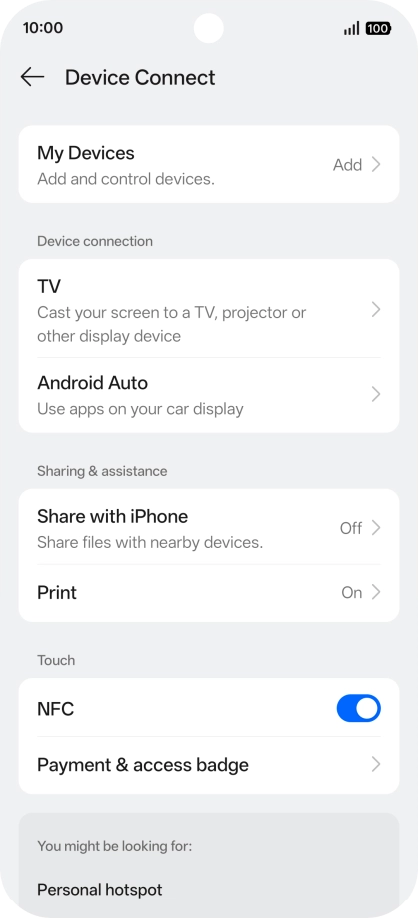Screen dimensions: 418x918
Task: Open the Print settings row
Action: [x=209, y=592]
